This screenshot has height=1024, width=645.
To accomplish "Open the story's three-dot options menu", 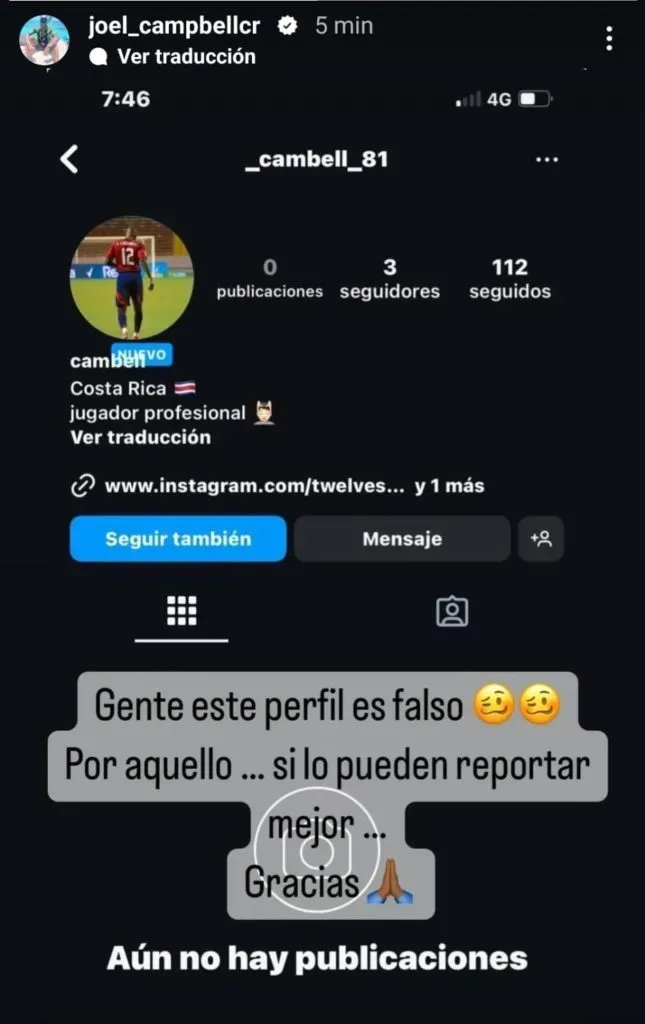I will click(x=610, y=39).
